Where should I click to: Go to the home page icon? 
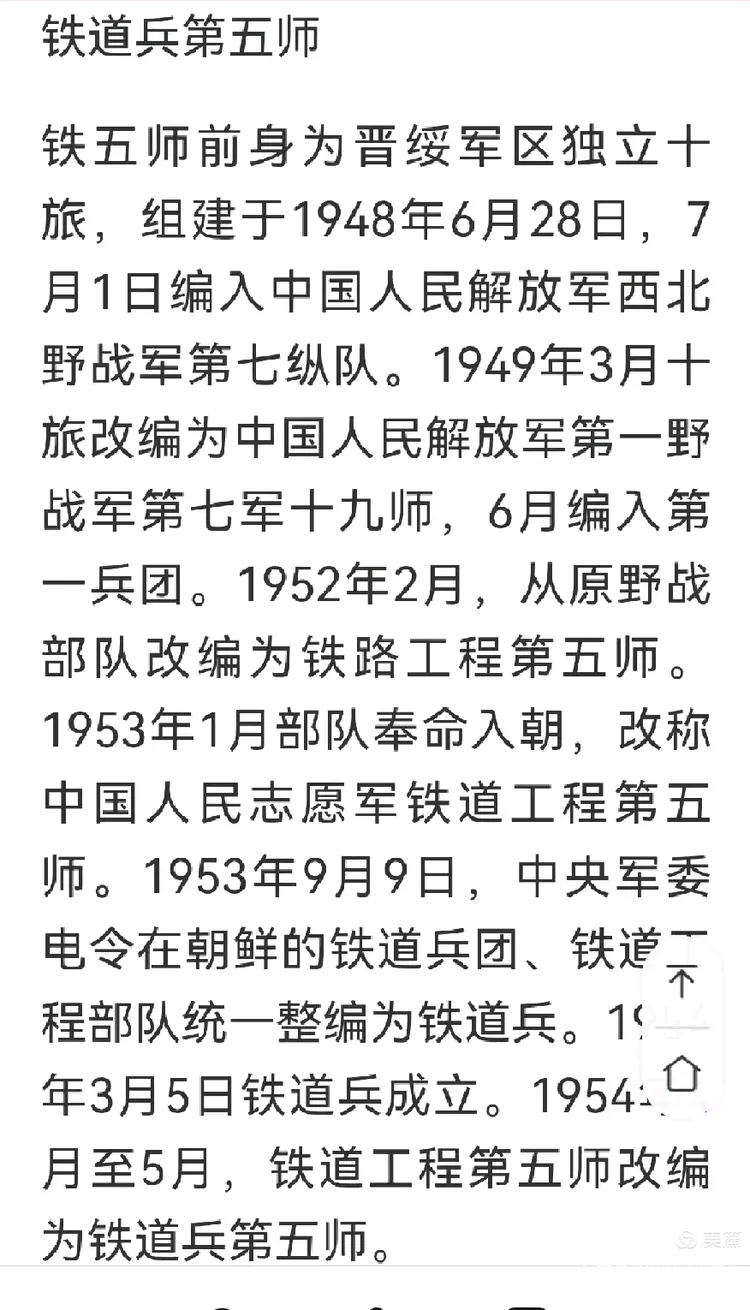tap(682, 1073)
